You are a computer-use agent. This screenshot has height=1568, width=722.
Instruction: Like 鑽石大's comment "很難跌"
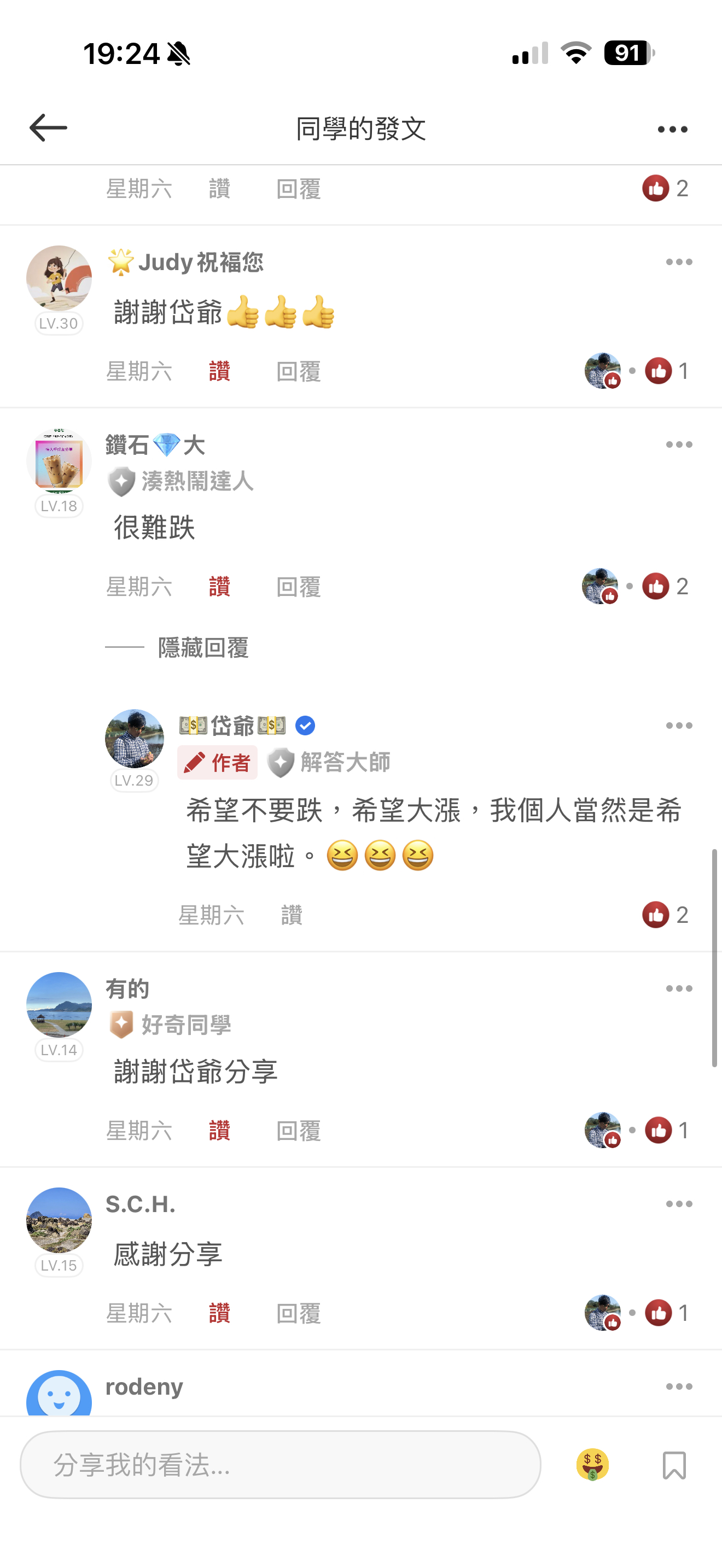click(x=219, y=587)
